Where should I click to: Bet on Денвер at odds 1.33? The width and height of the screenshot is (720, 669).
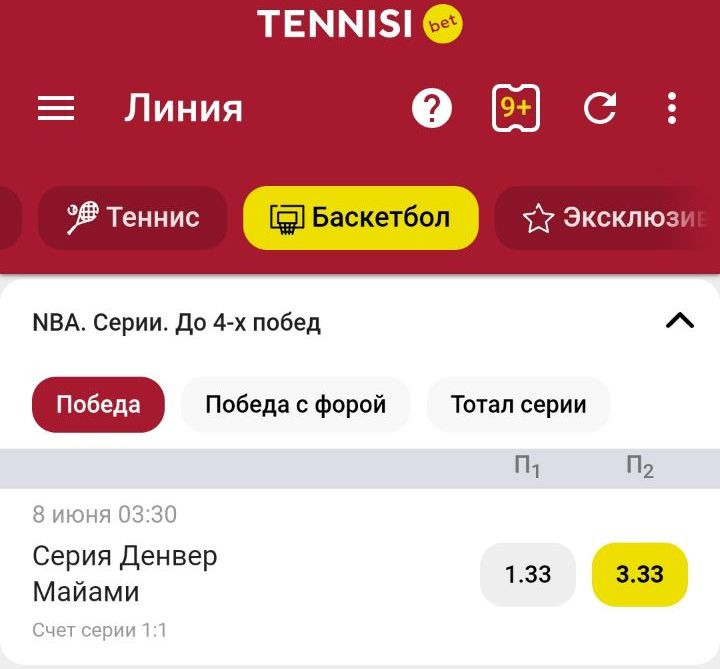pos(528,575)
